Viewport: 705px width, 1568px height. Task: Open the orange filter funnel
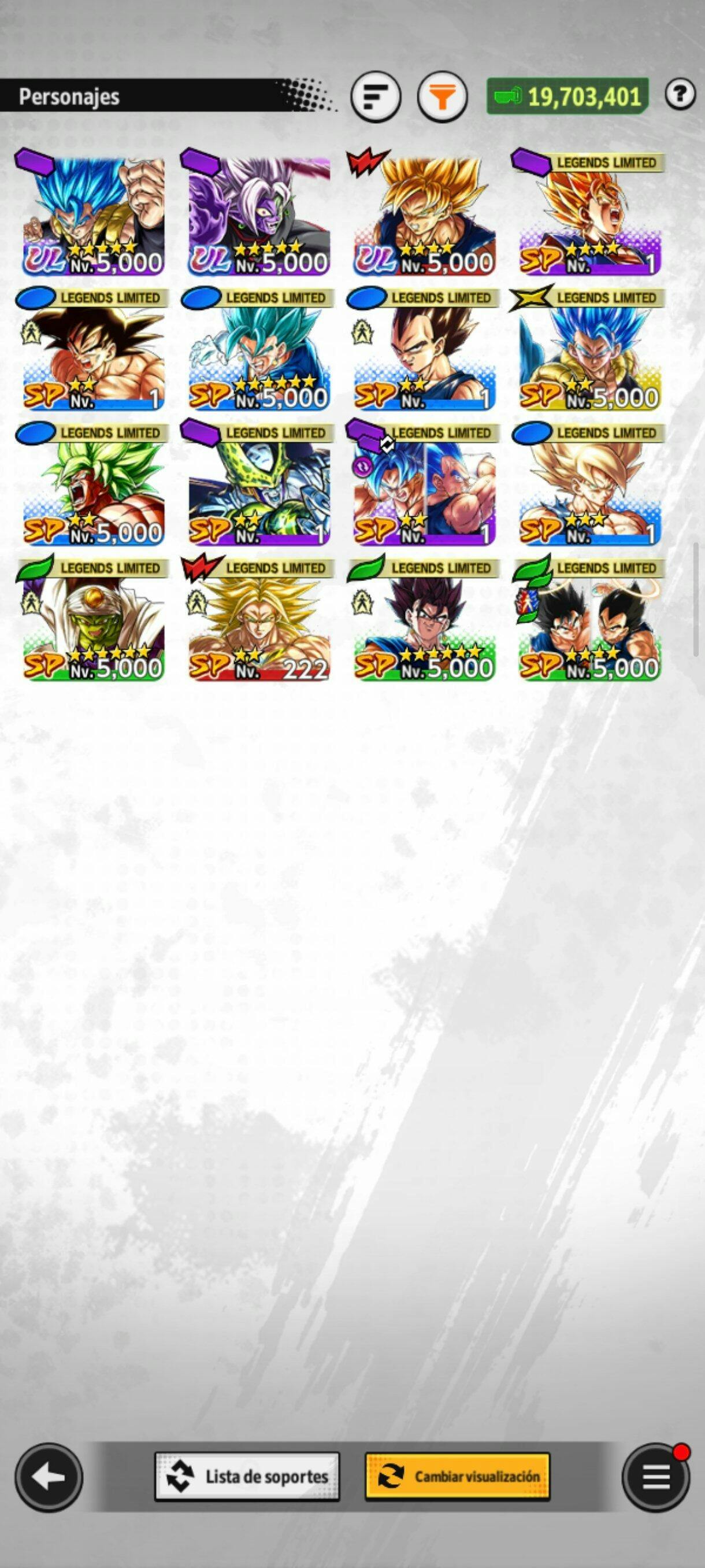click(442, 97)
